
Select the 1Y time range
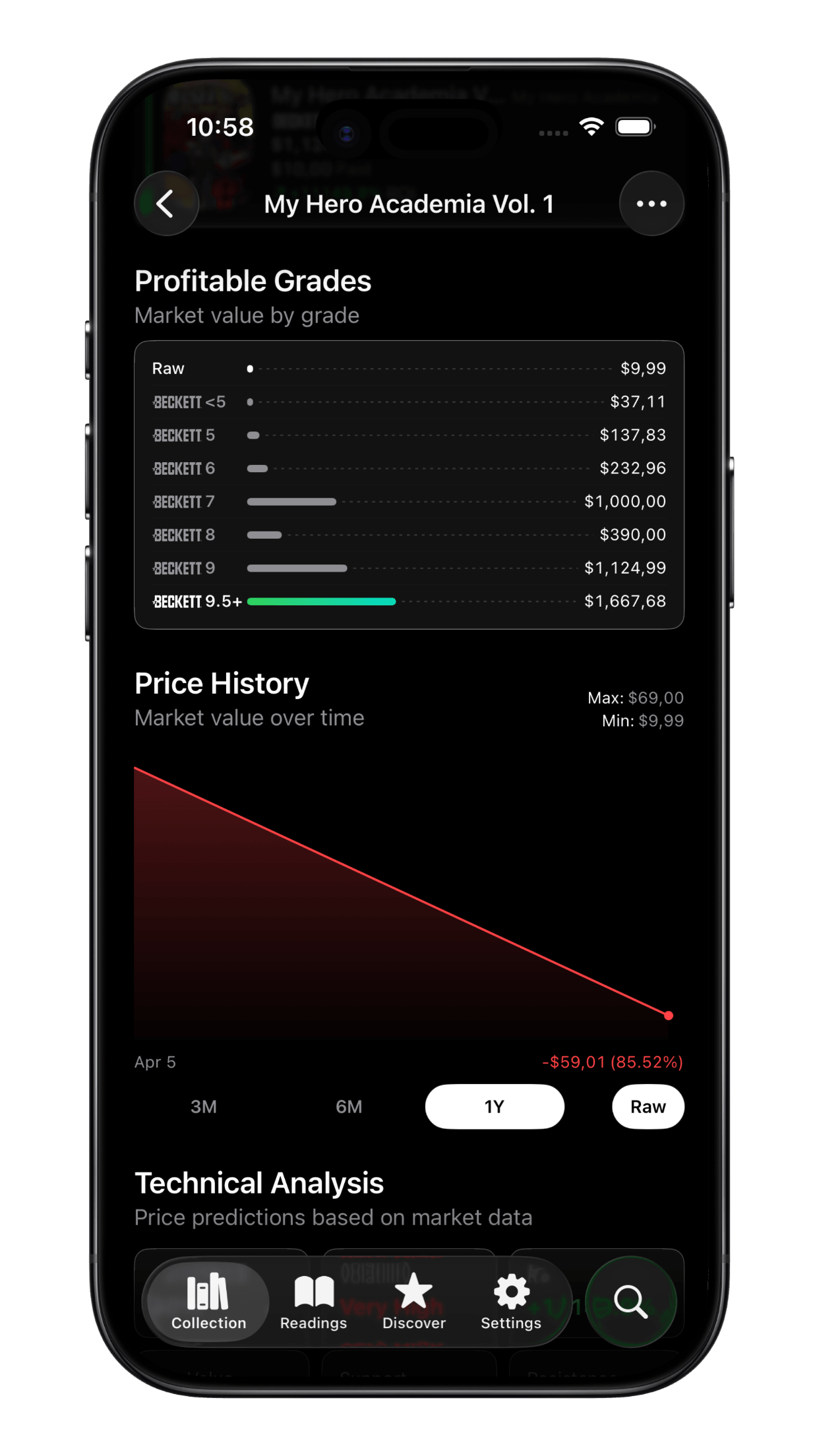(494, 1107)
